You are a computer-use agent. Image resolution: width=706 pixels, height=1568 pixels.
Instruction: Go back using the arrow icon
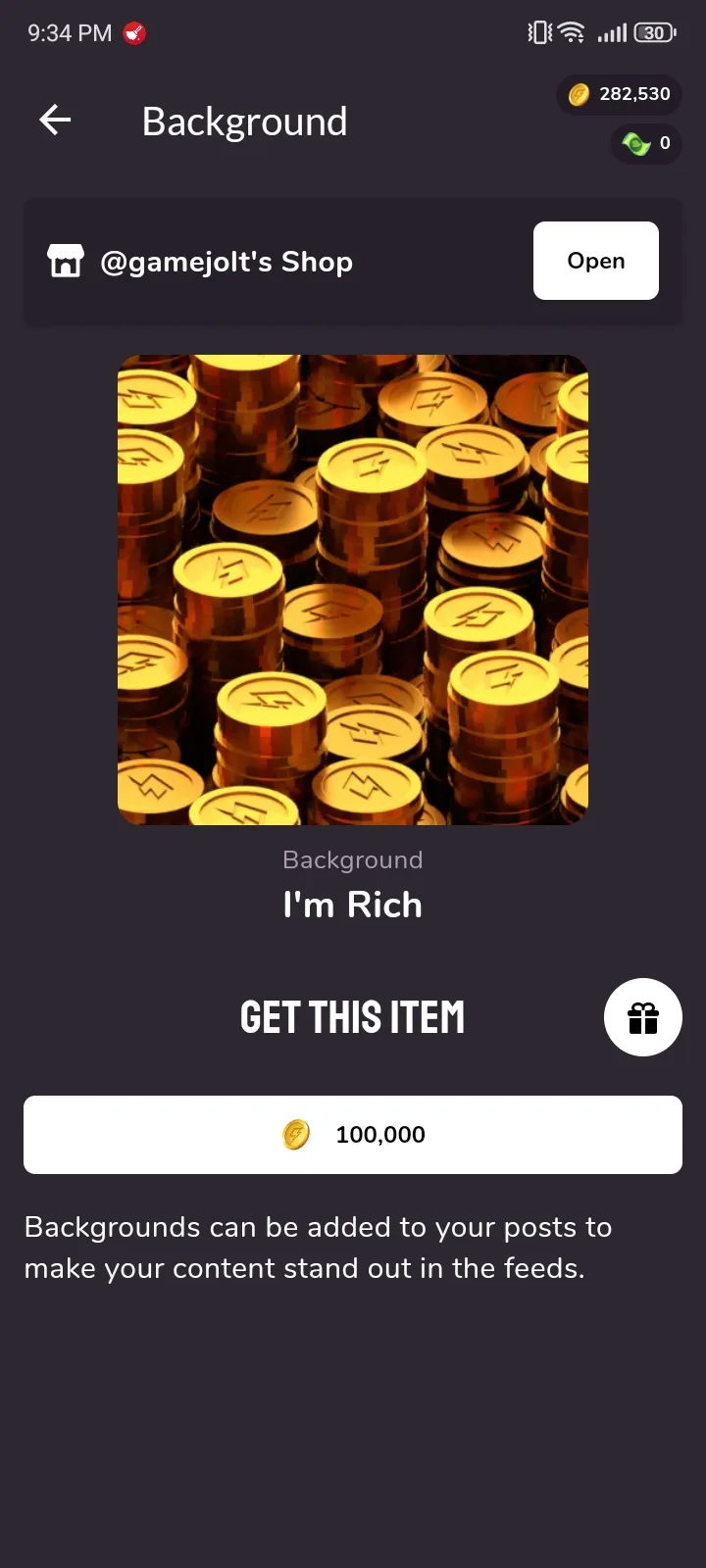pyautogui.click(x=55, y=121)
